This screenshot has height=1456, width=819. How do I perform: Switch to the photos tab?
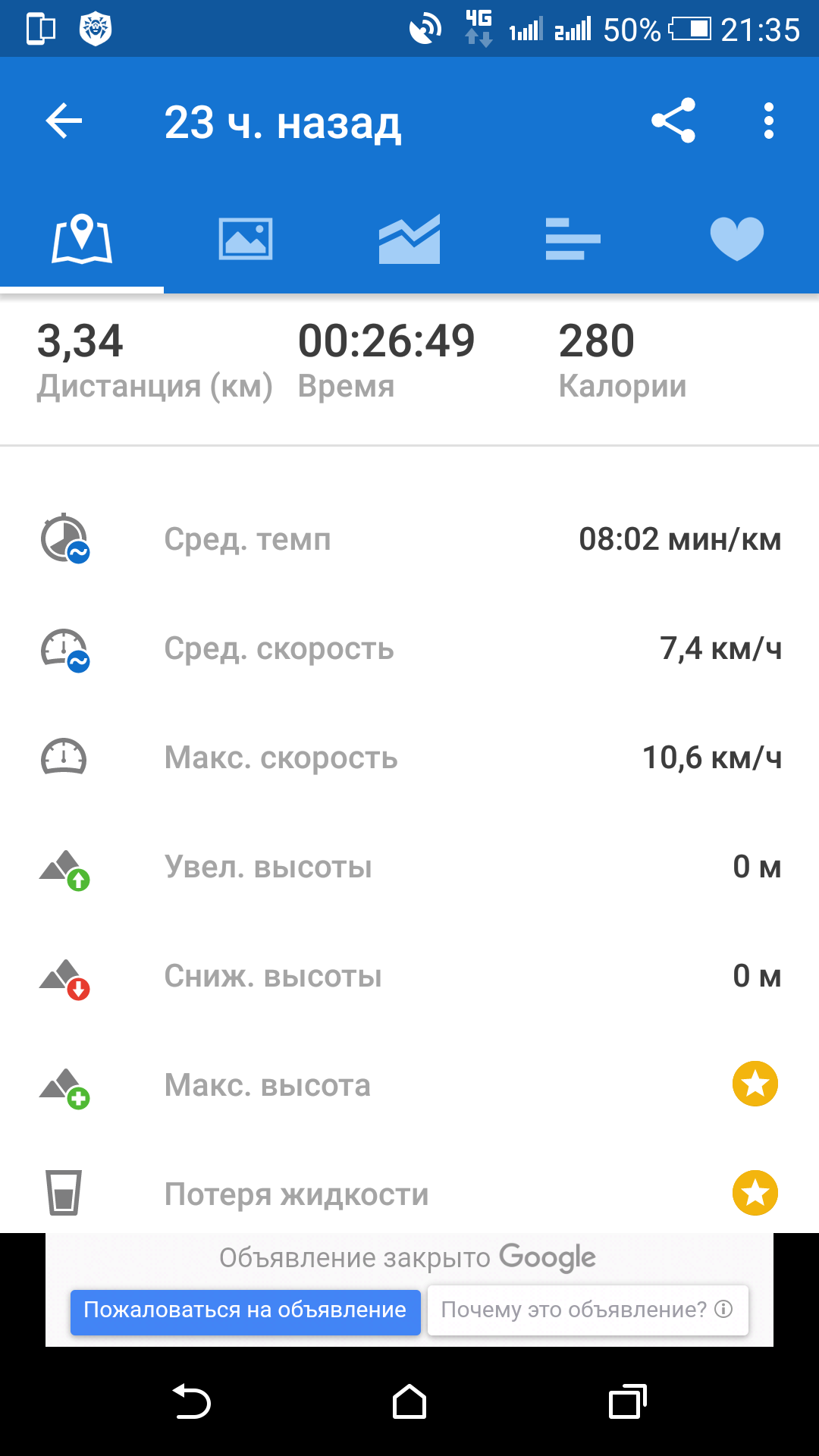click(246, 239)
